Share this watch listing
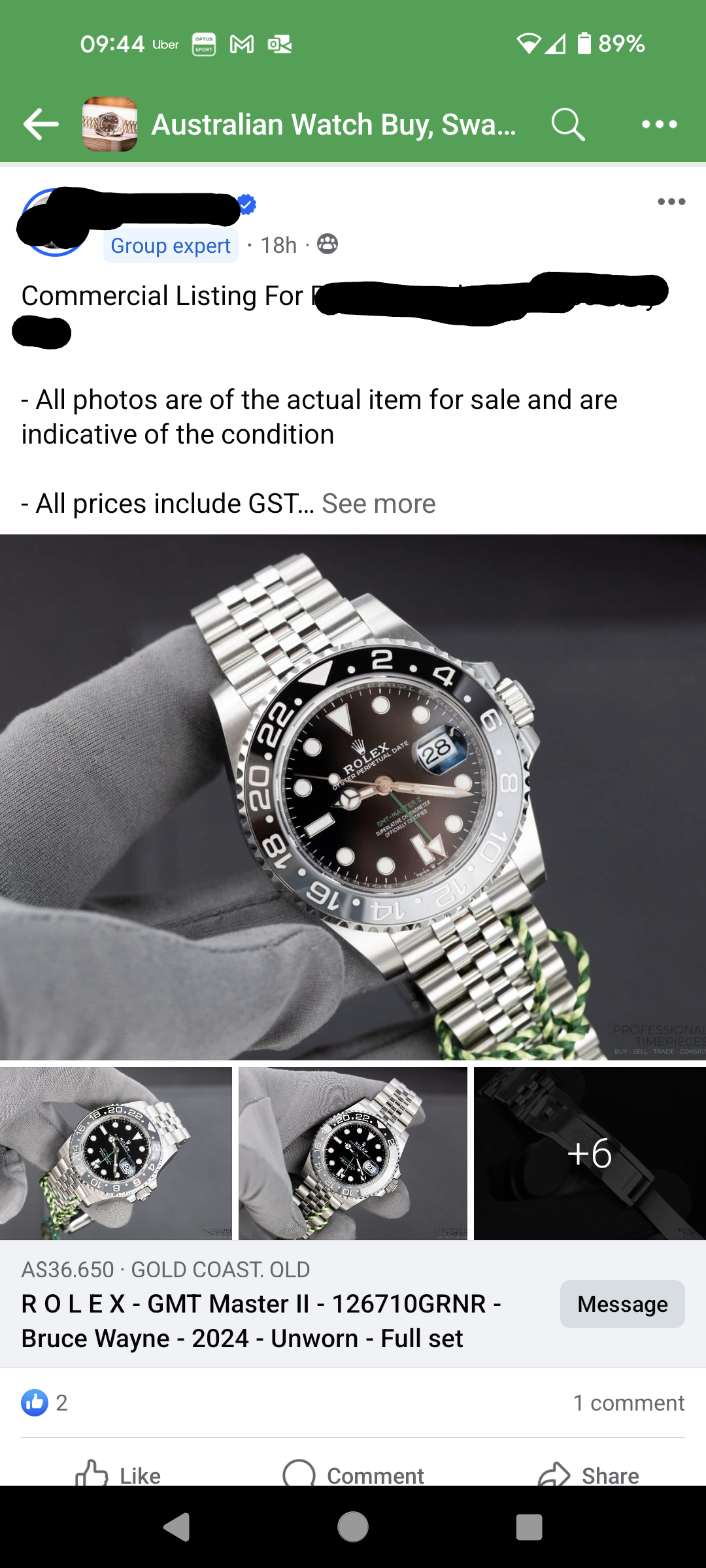This screenshot has width=706, height=1568. [x=588, y=1475]
